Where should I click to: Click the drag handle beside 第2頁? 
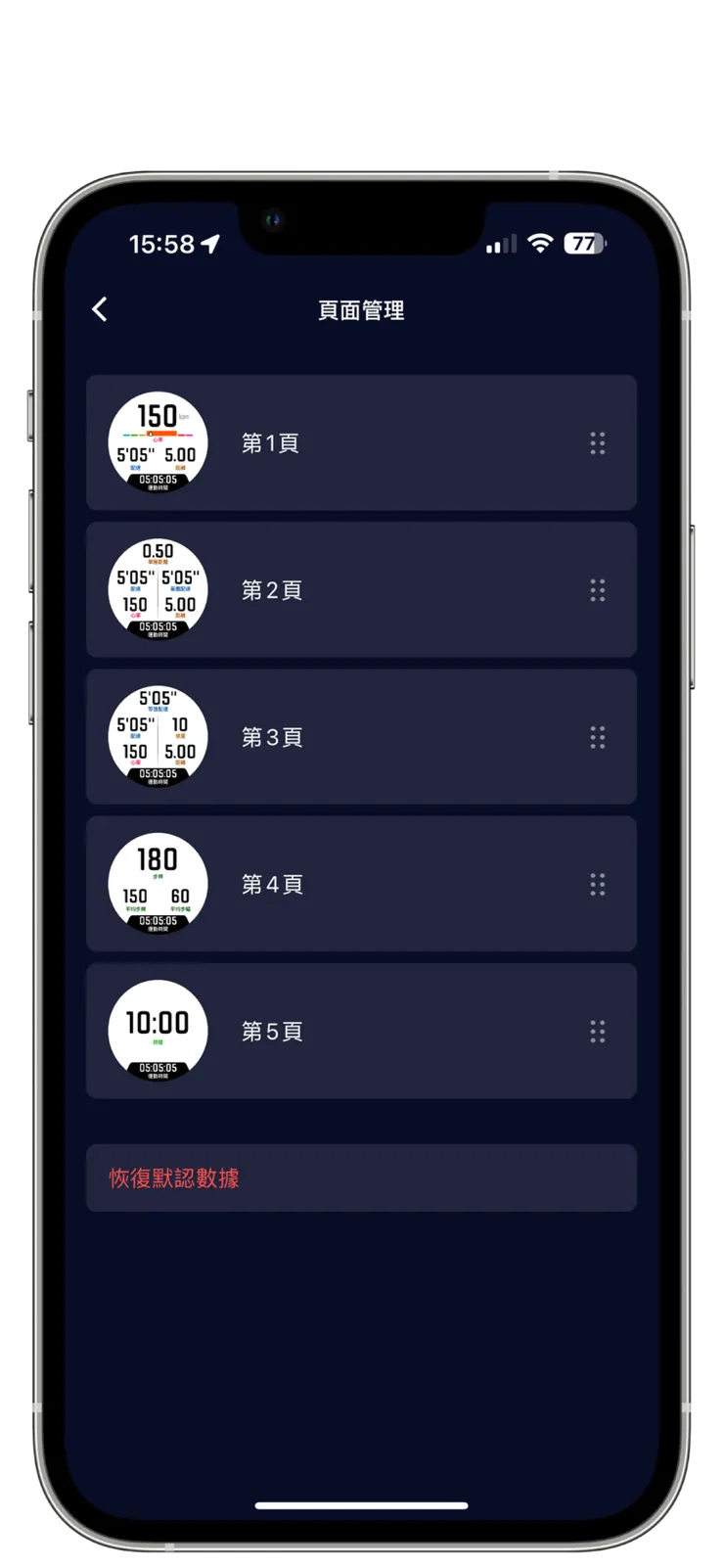[598, 589]
